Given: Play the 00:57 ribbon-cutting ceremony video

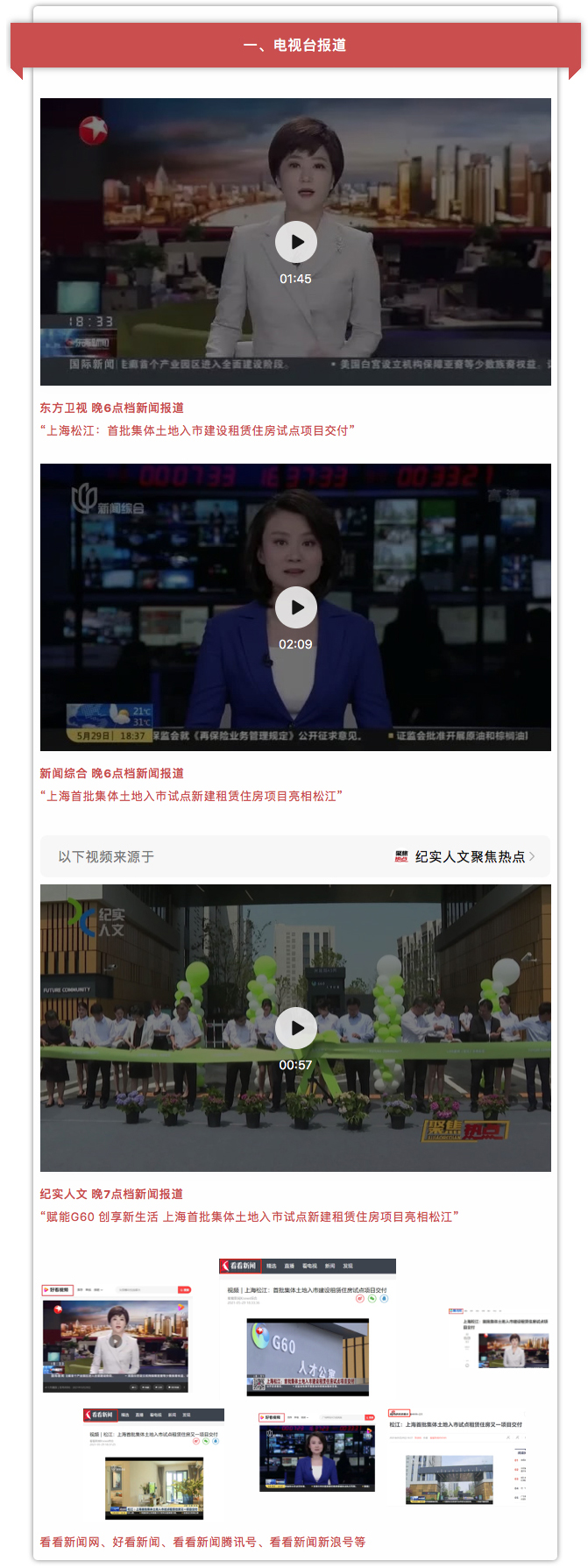Looking at the screenshot, I should click(296, 1028).
